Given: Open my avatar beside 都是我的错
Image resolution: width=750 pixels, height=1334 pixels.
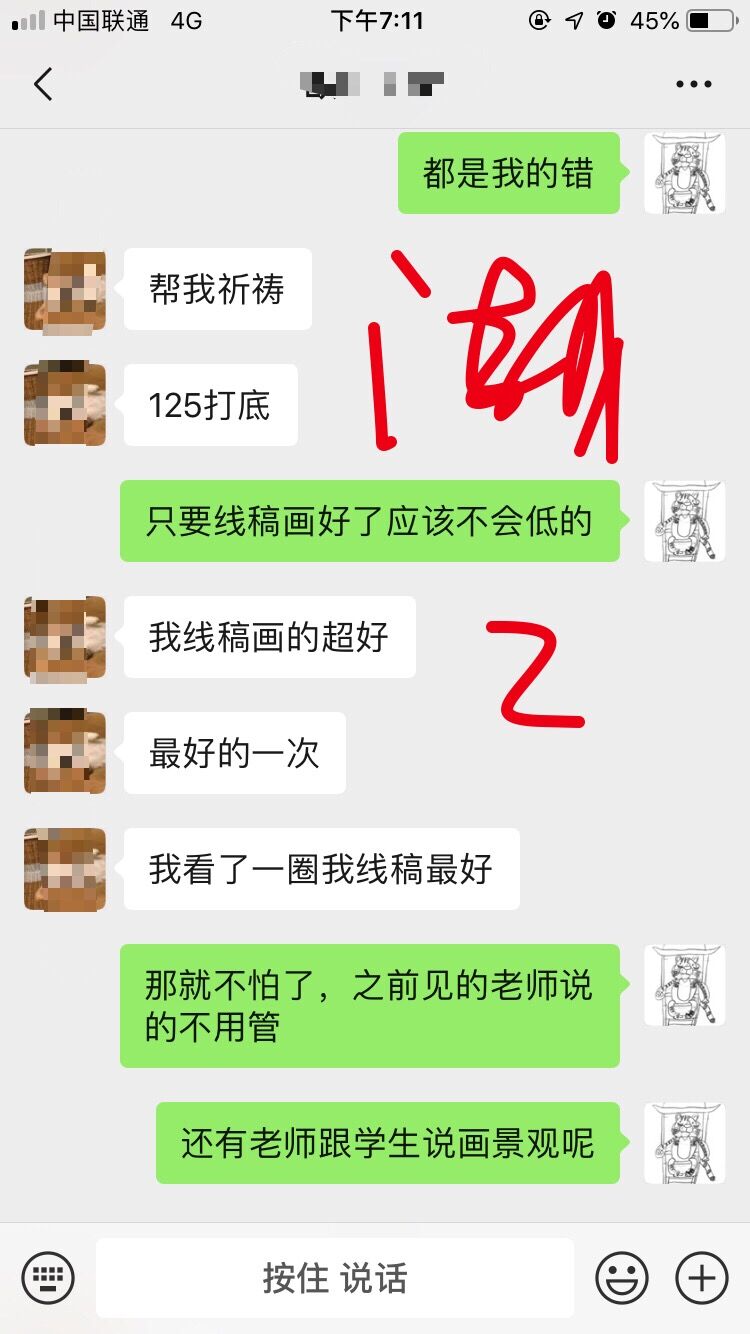Looking at the screenshot, I should point(684,173).
